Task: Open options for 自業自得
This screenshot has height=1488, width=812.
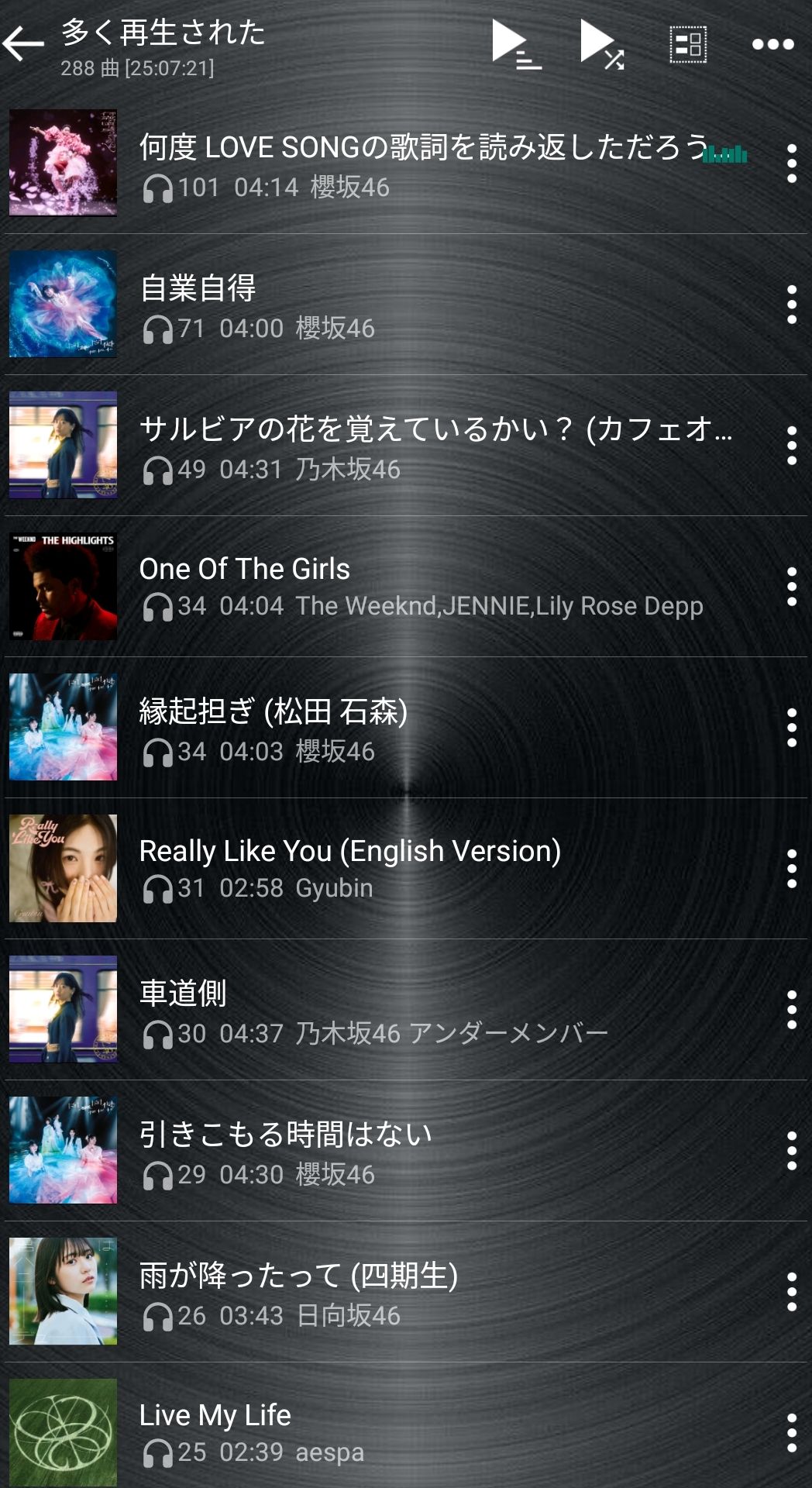Action: tap(791, 305)
